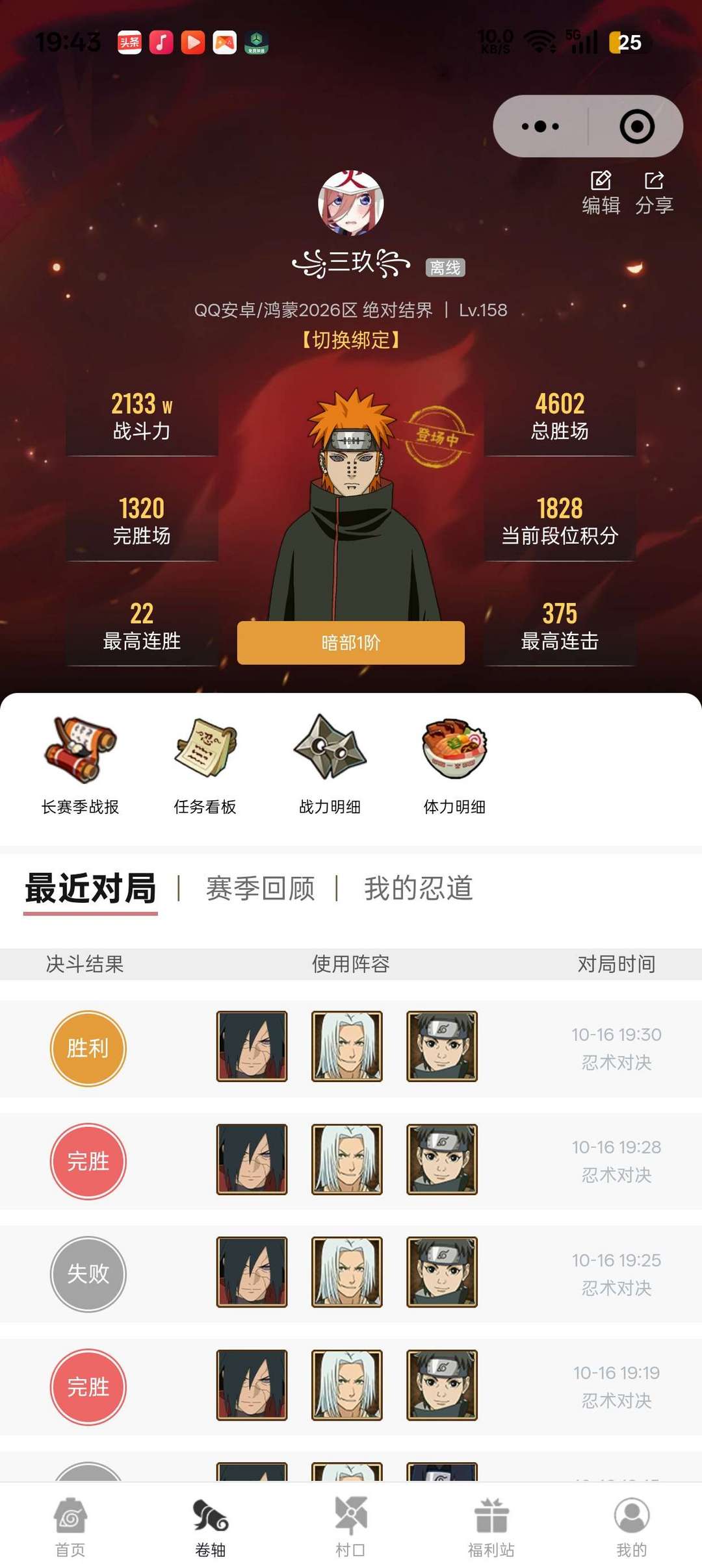Open the 失败 match at 10-16 19:25
702x1568 pixels.
point(351,1273)
